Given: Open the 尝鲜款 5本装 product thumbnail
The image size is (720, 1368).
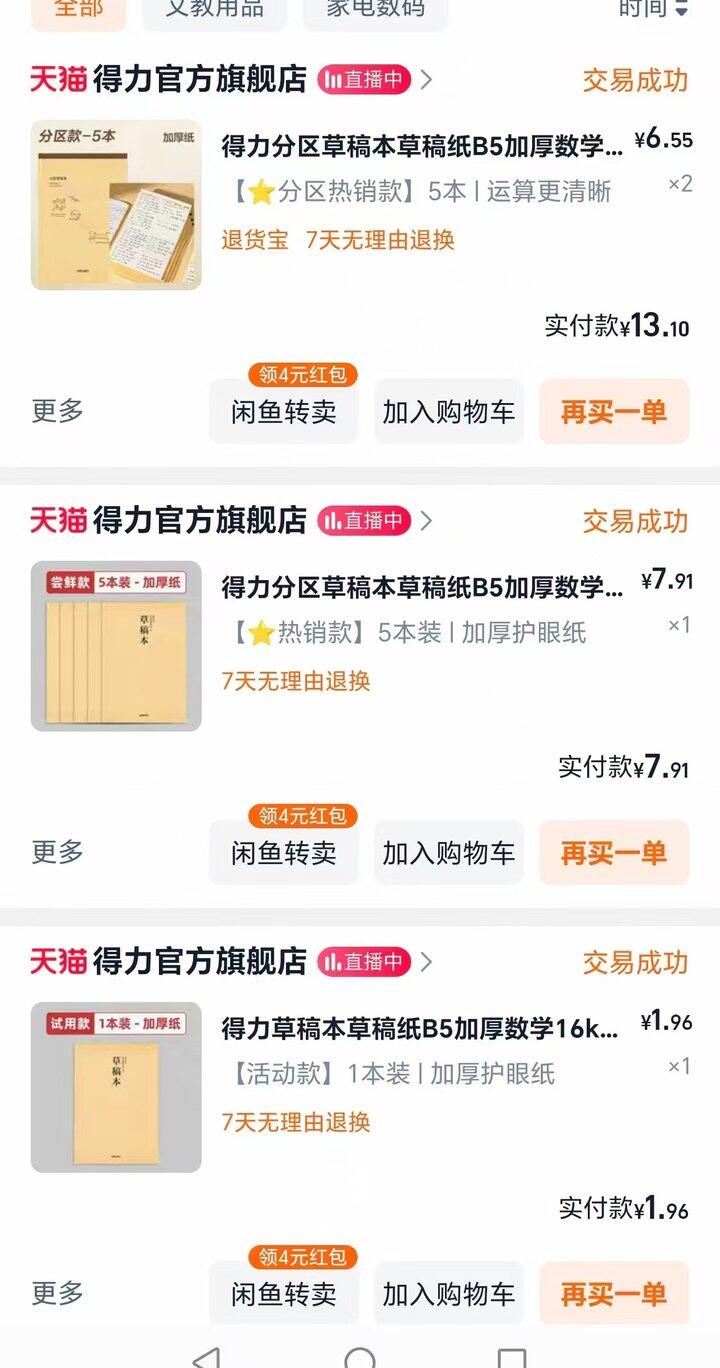Looking at the screenshot, I should coord(116,646).
